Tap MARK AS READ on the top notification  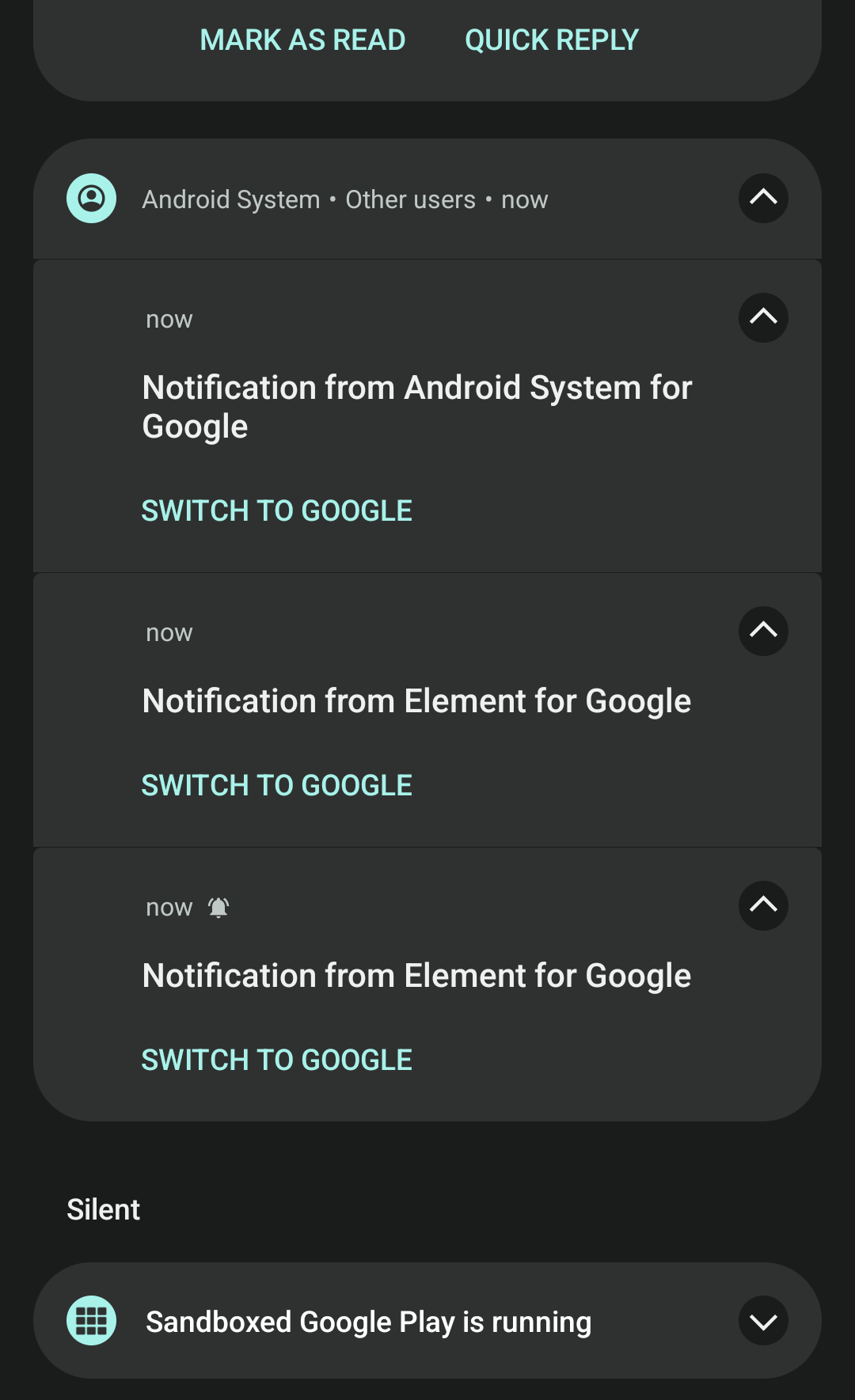coord(303,39)
